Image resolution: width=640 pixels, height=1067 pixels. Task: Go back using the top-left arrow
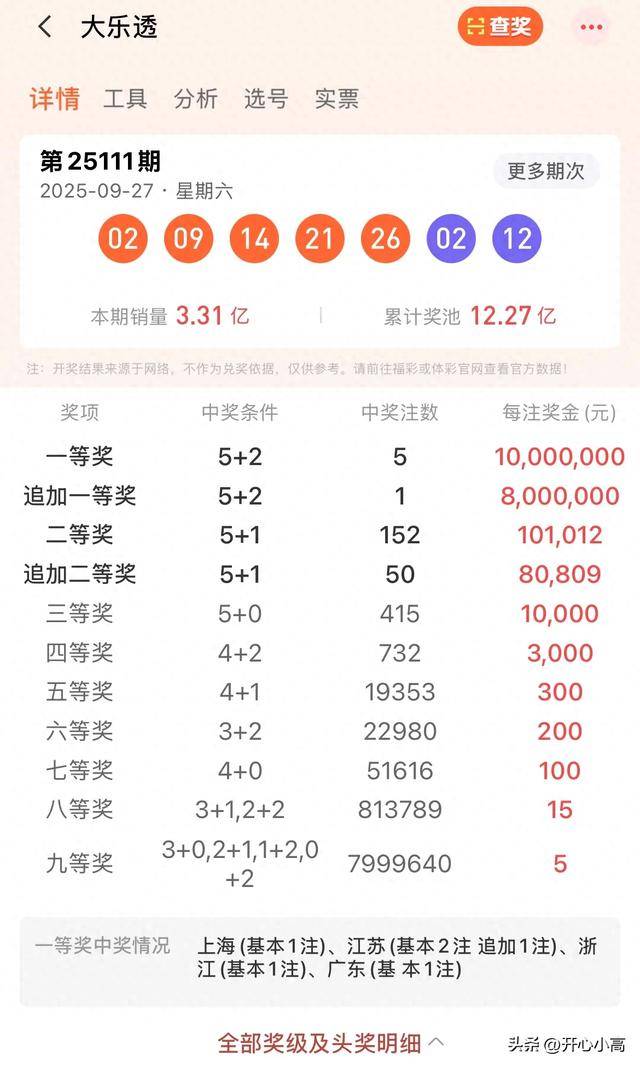[45, 27]
